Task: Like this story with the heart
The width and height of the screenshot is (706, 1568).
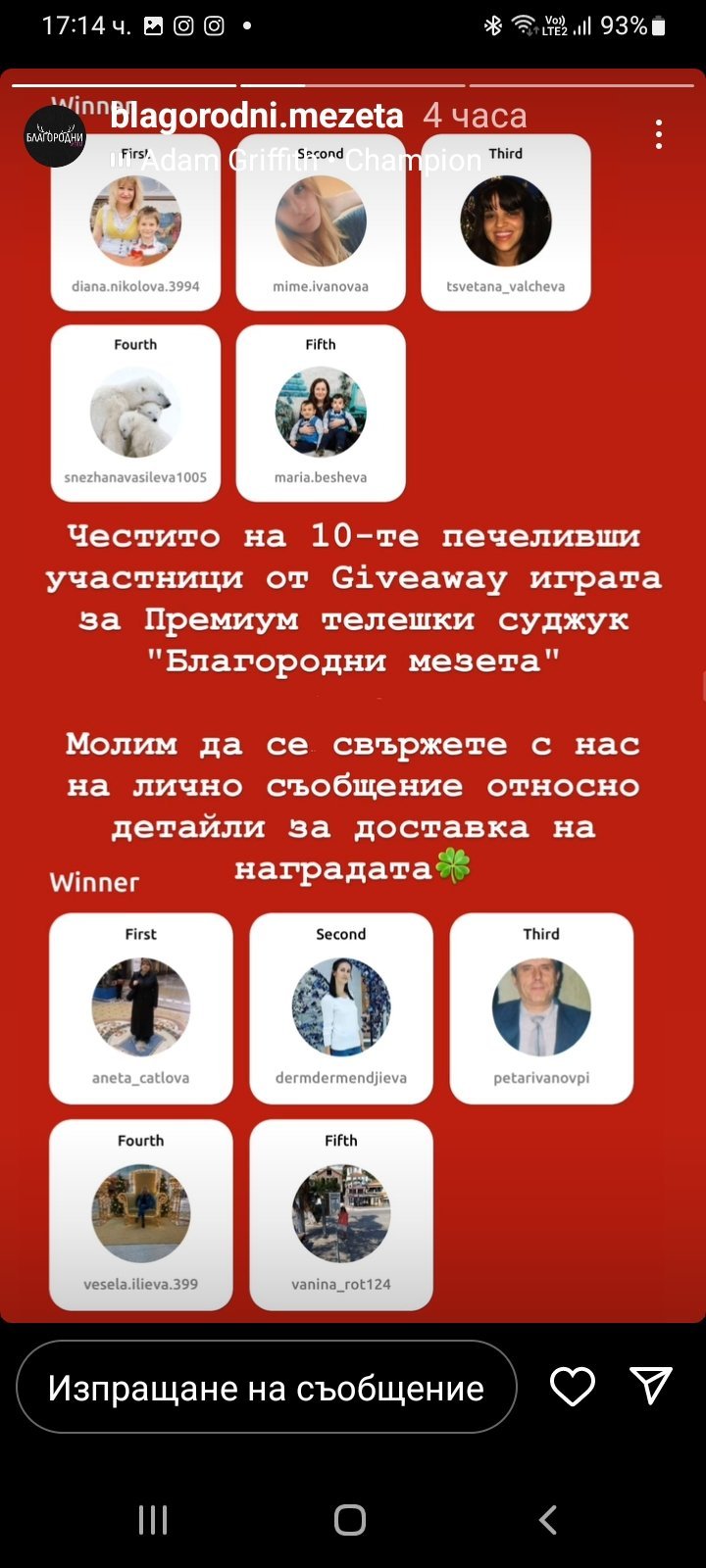Action: pos(573,1387)
